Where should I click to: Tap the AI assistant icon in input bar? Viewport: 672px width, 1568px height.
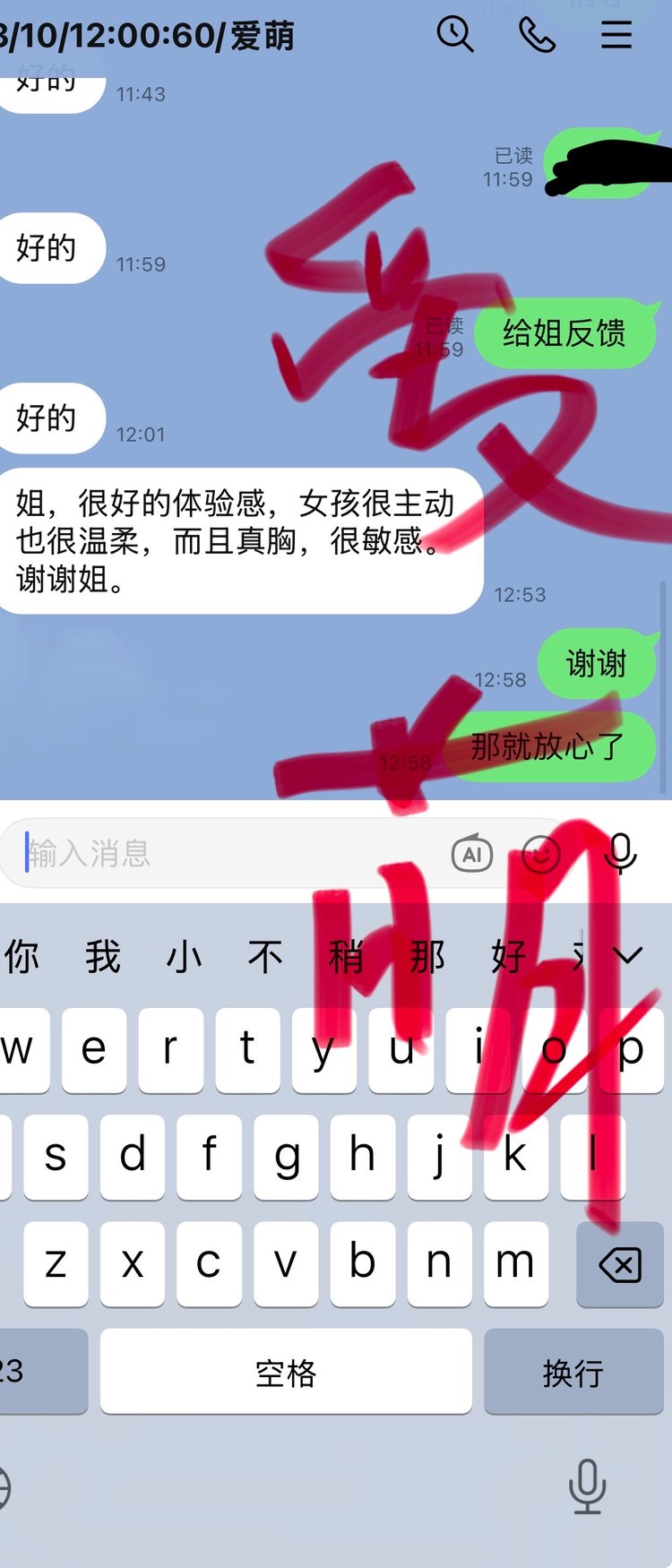coord(472,854)
